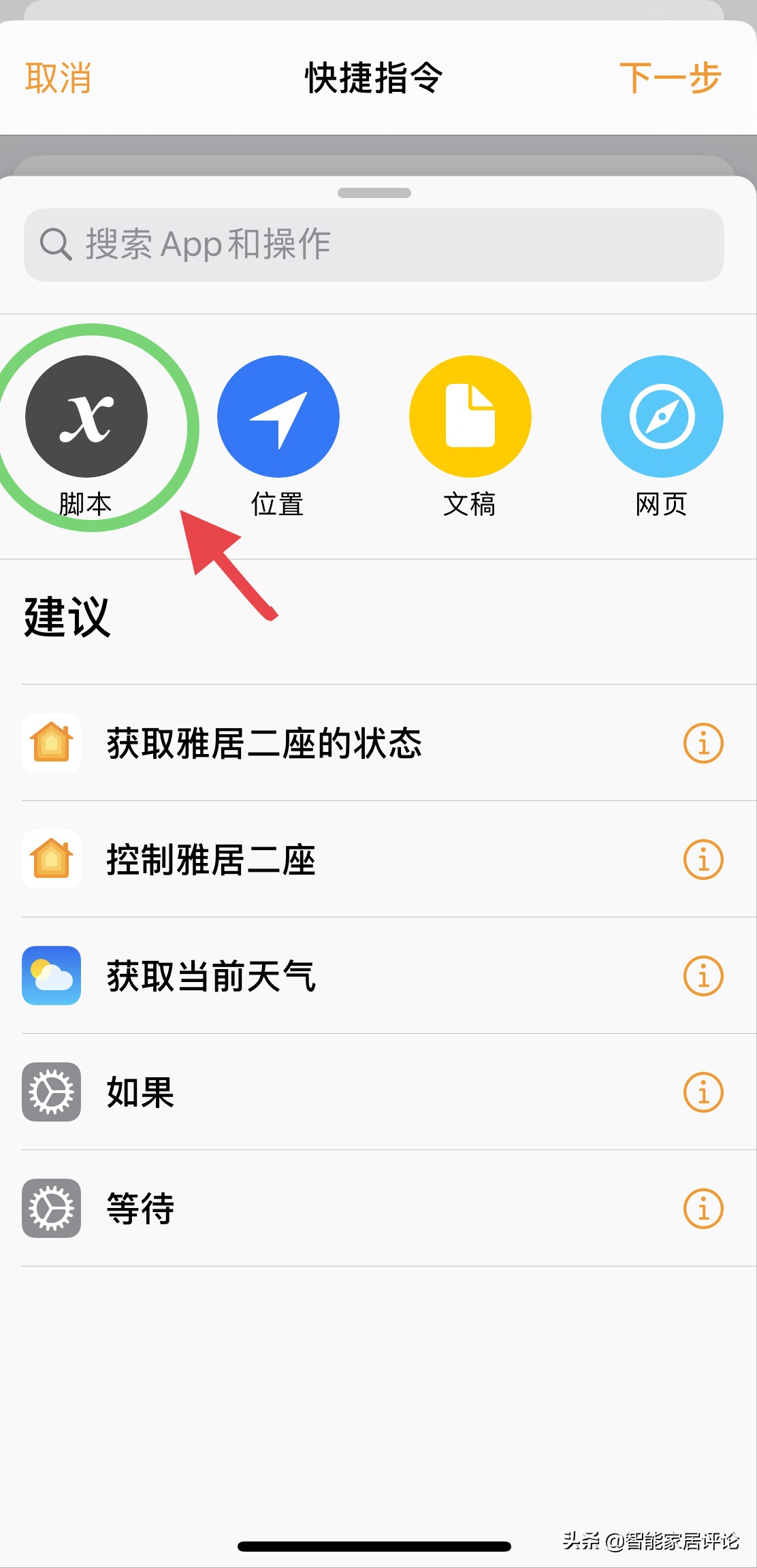Viewport: 757px width, 1568px height.
Task: Show info for 控制雅居二座
Action: [x=703, y=860]
